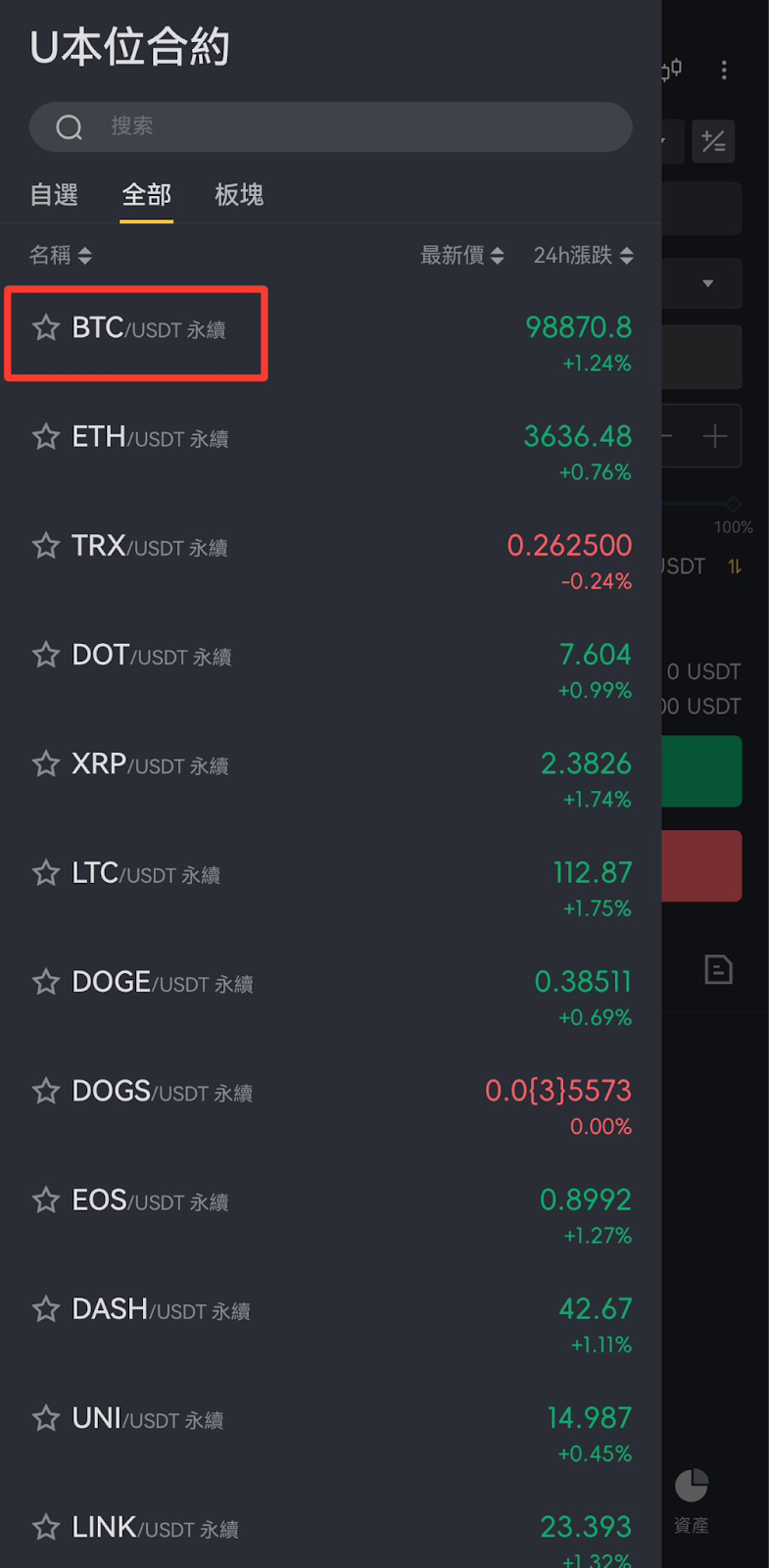Choose the EOS/USDT perpetual contract
Image resolution: width=769 pixels, height=1568 pixels.
pyautogui.click(x=331, y=1214)
